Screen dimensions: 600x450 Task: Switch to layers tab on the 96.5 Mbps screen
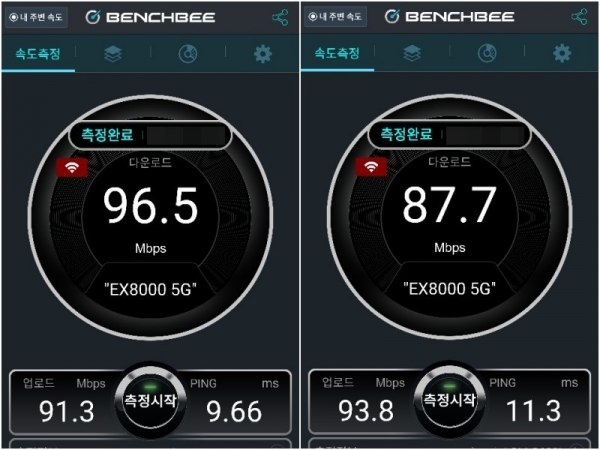click(112, 54)
